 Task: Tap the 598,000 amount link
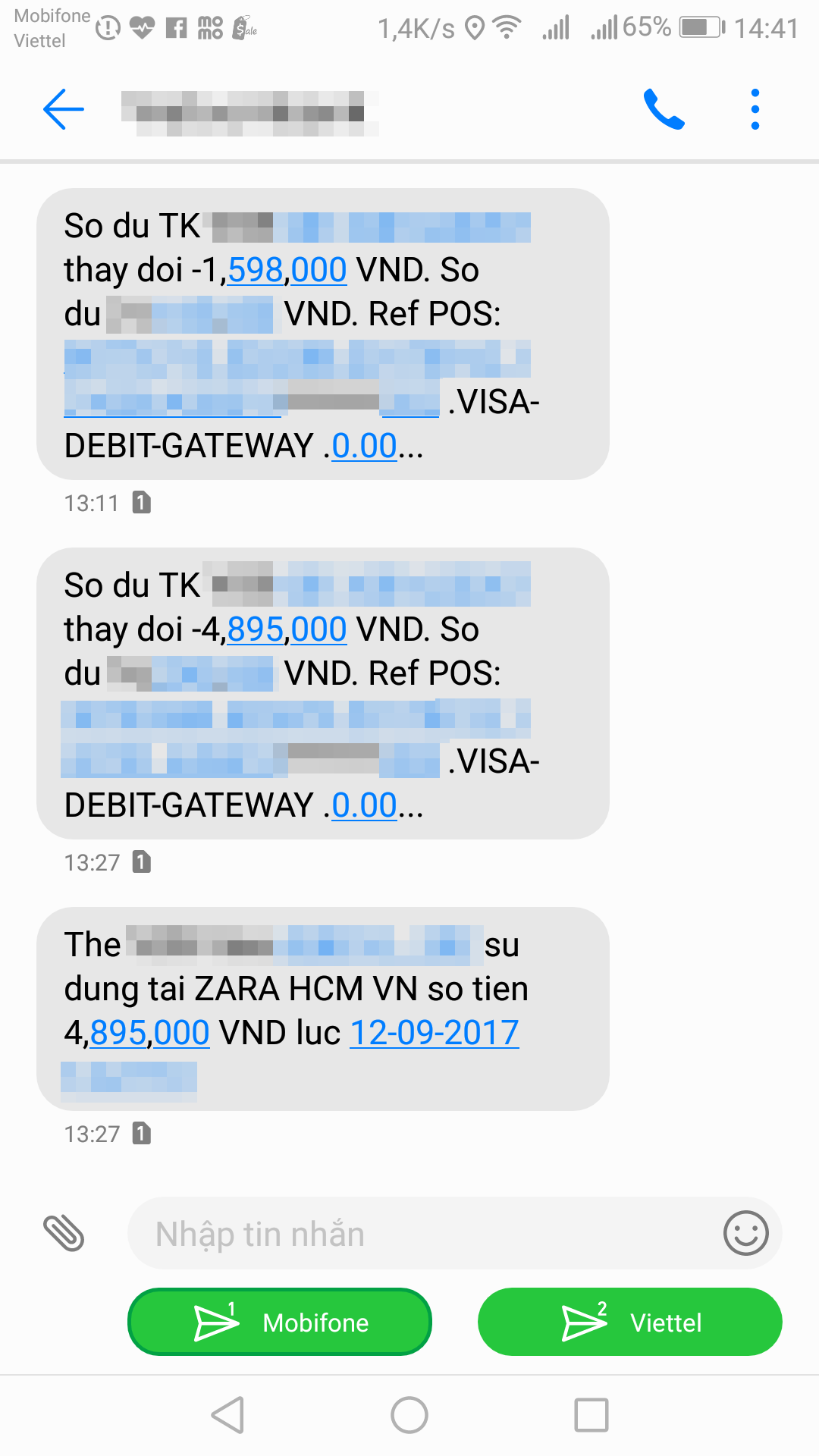[x=287, y=270]
